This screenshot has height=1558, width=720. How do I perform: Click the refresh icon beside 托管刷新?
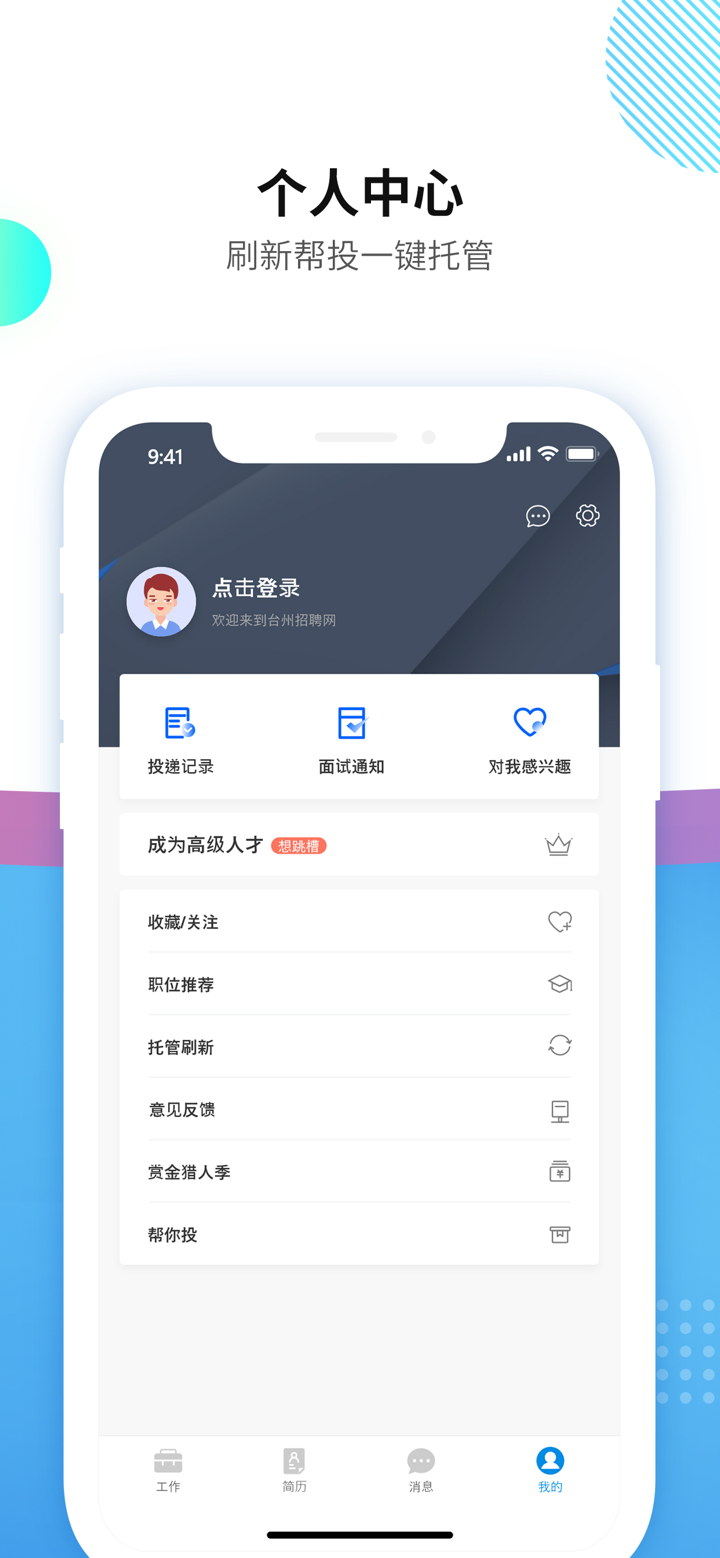coord(559,1046)
